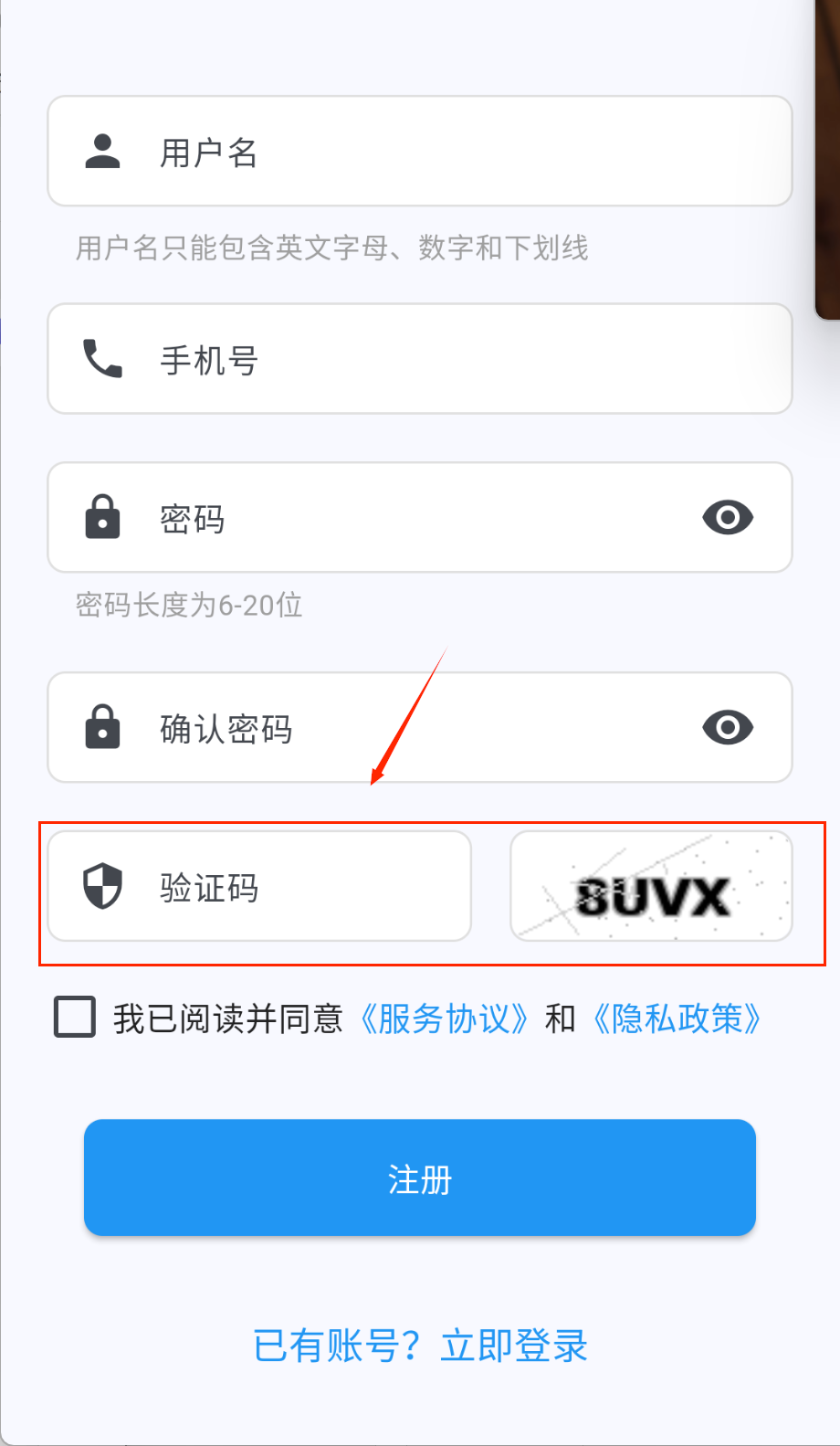Show password in the 密码 field

tap(728, 518)
